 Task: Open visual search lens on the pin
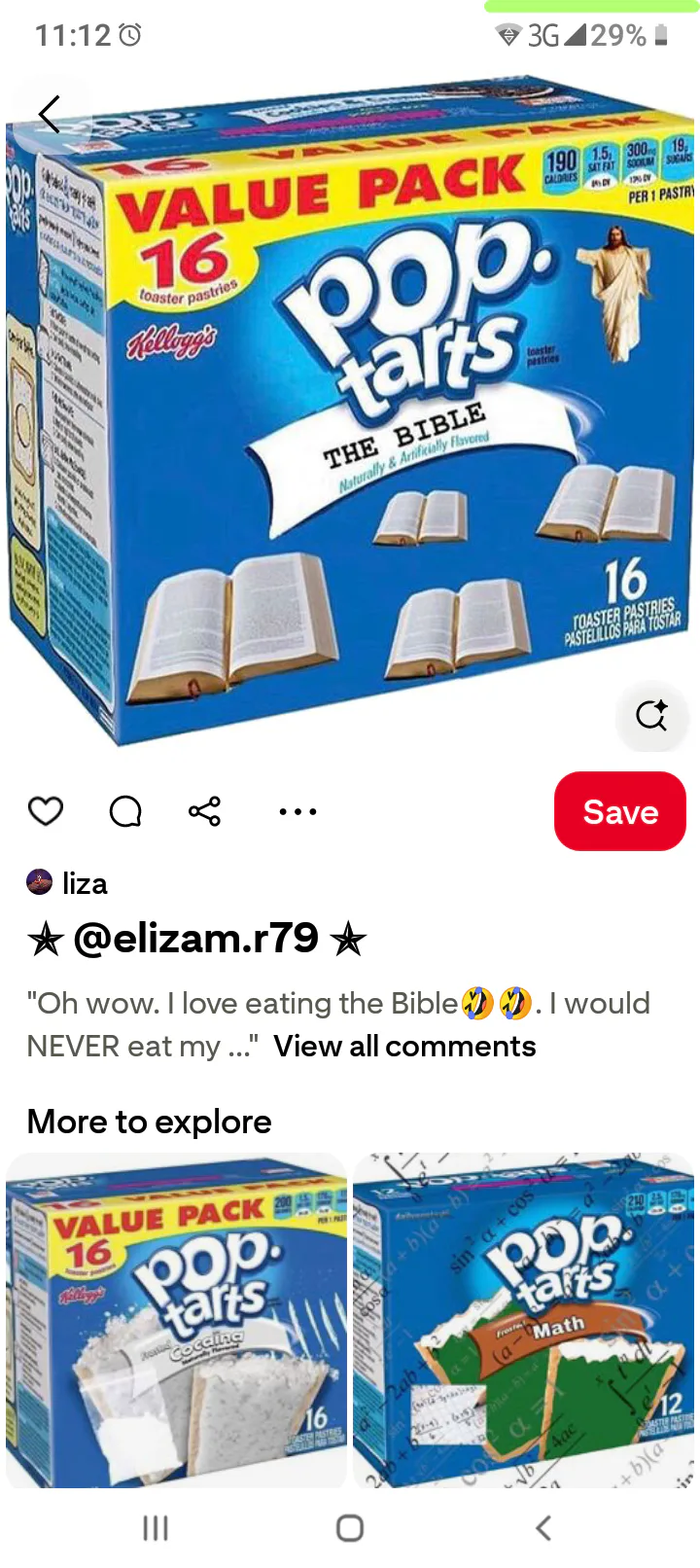[651, 715]
